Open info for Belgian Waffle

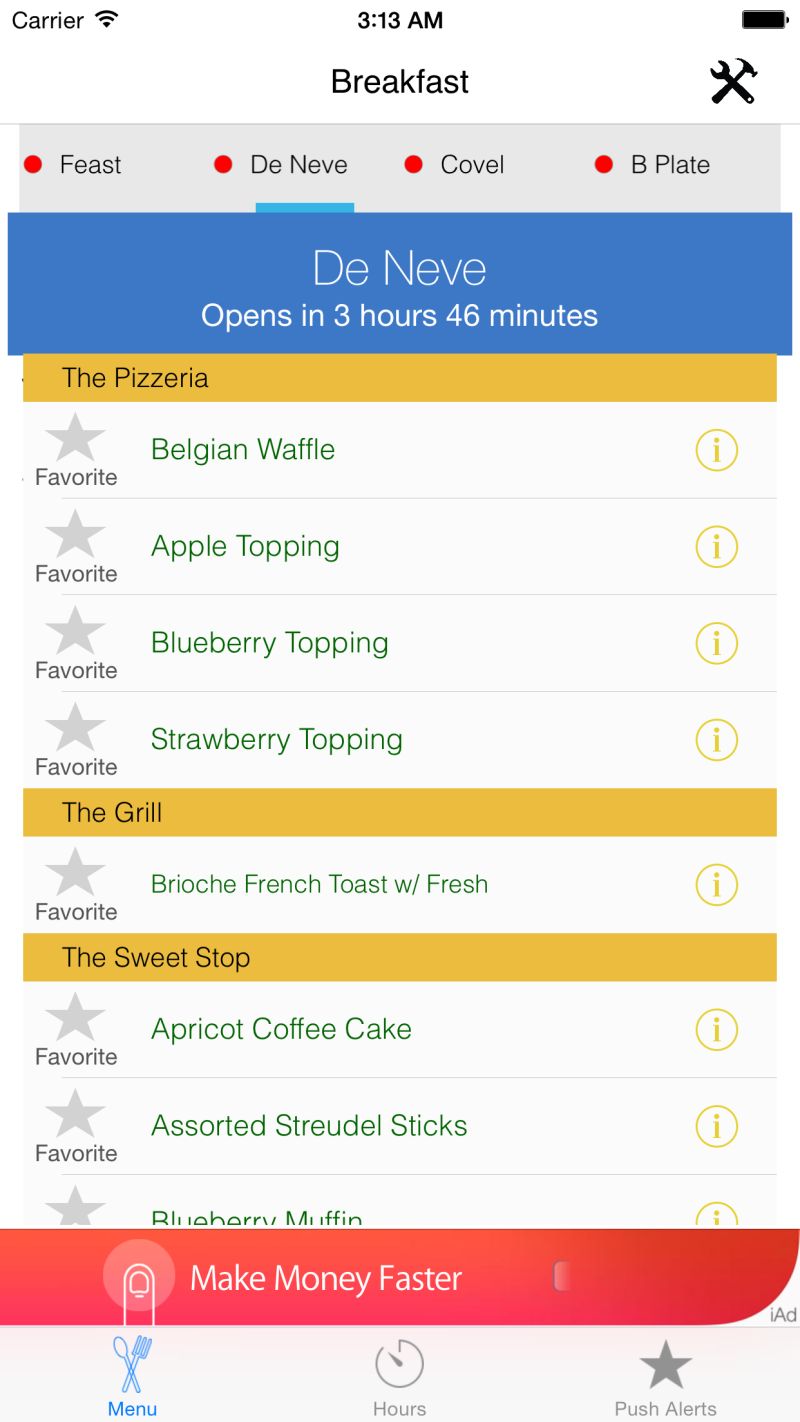pyautogui.click(x=716, y=450)
